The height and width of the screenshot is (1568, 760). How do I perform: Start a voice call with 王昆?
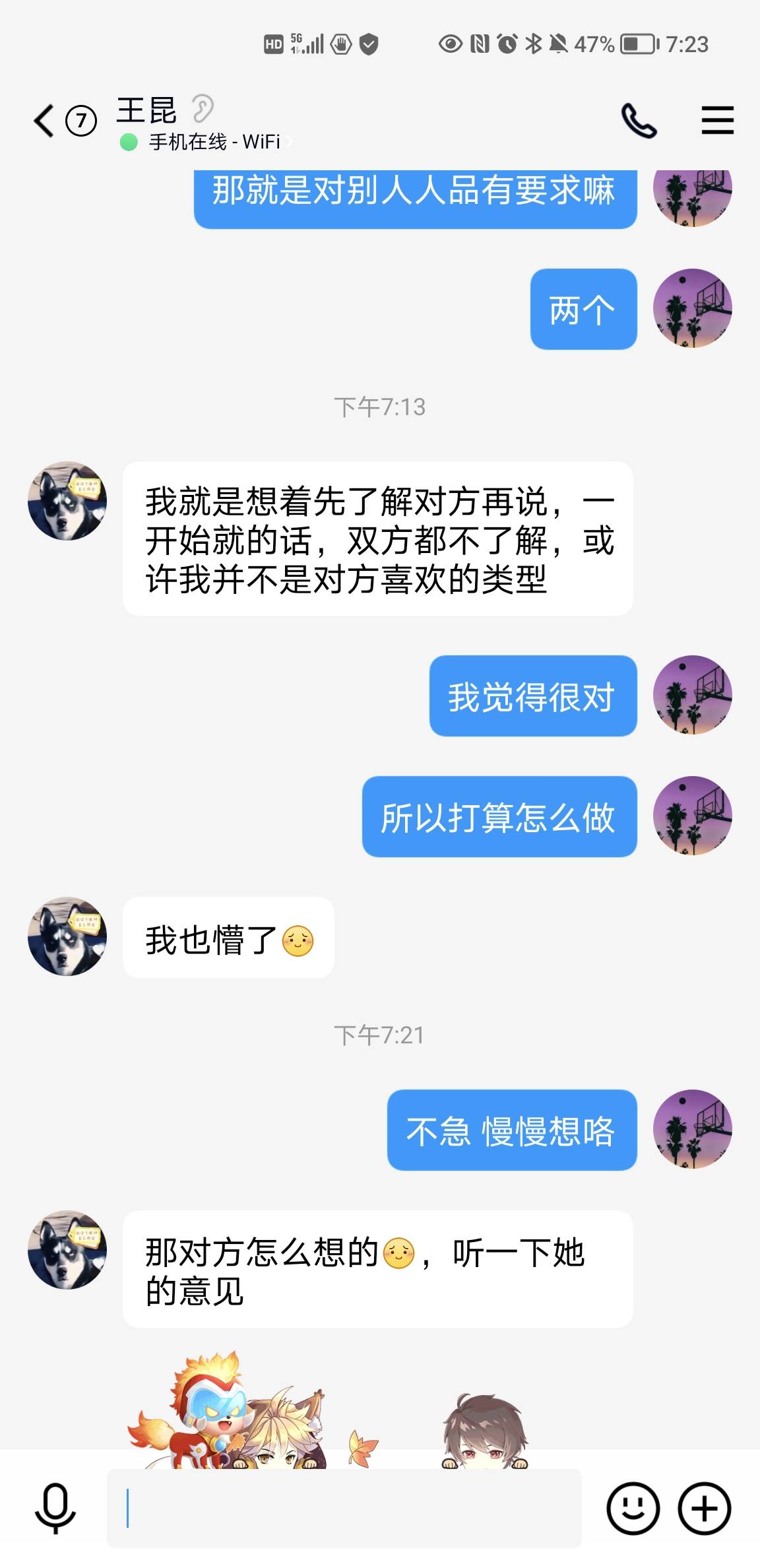[639, 121]
